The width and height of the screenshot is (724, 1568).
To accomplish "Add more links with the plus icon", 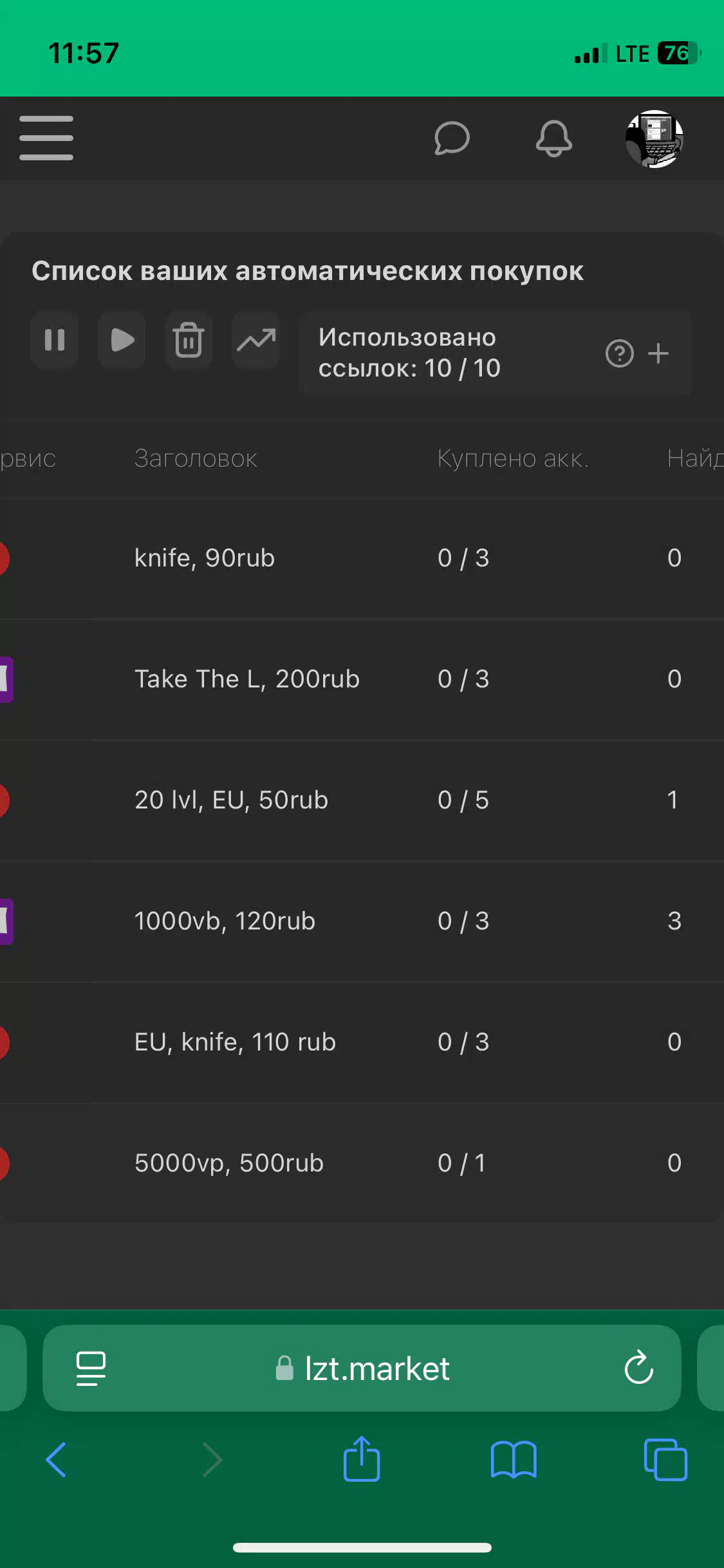I will point(658,353).
